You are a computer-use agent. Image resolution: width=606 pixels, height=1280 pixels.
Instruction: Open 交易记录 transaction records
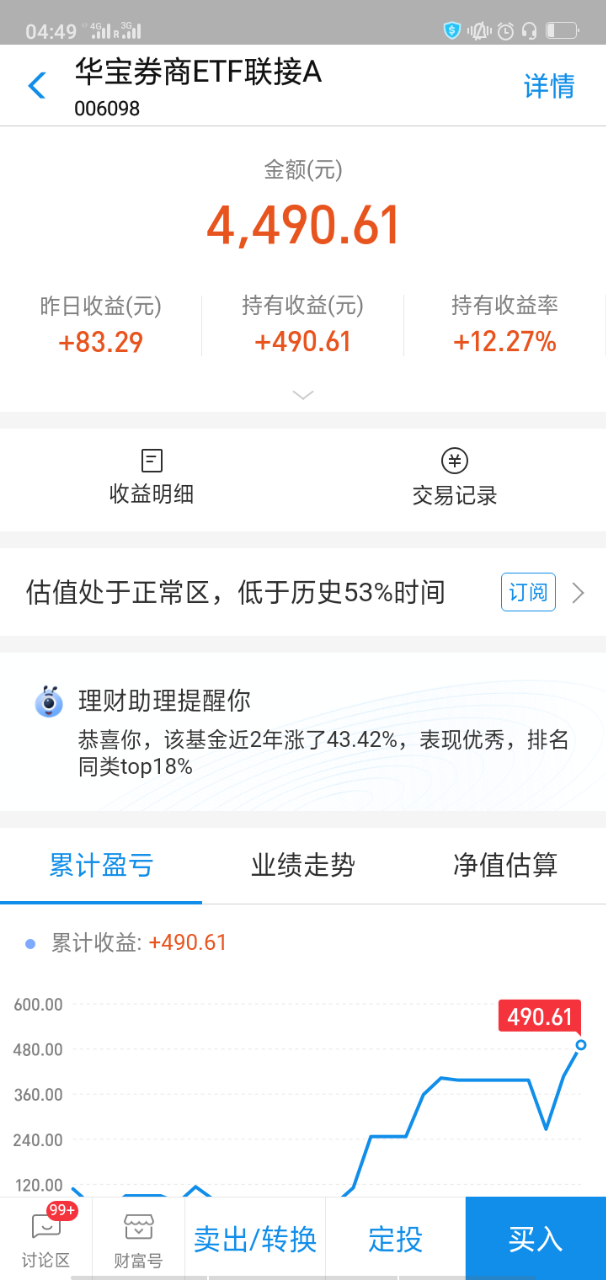point(454,477)
